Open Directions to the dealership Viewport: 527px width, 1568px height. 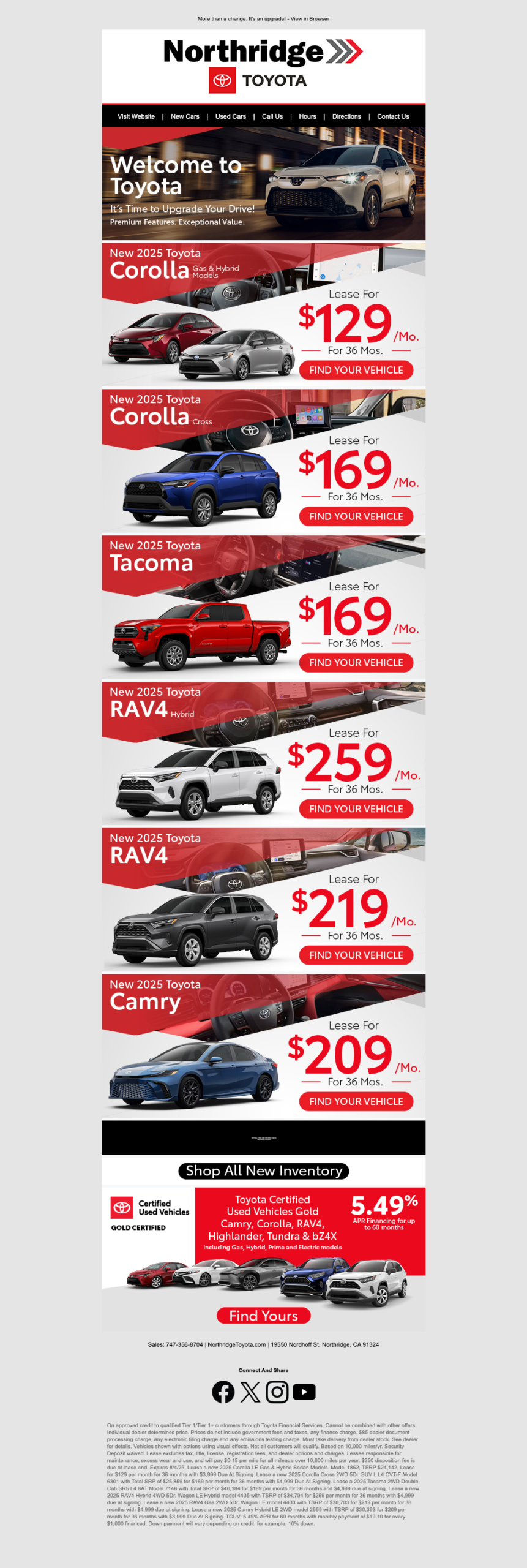346,116
